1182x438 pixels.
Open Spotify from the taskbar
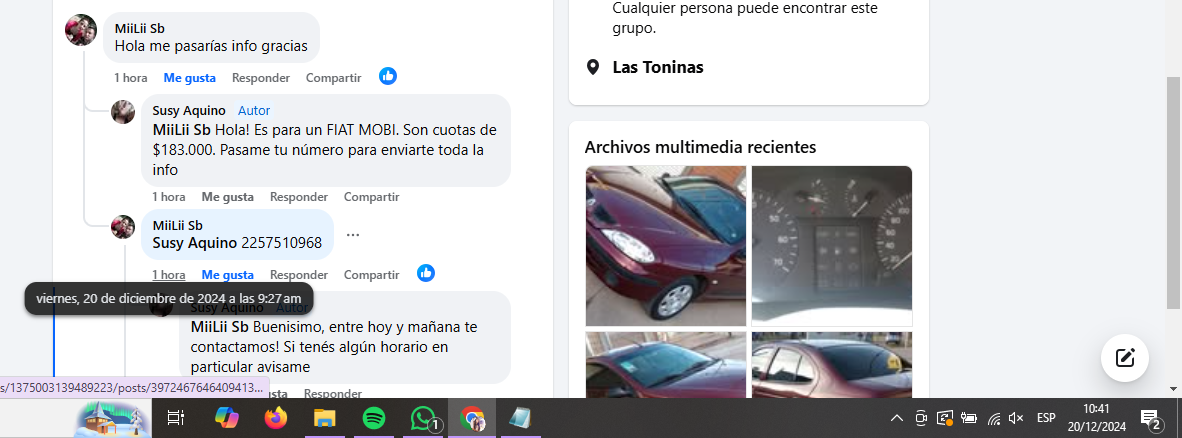tap(374, 418)
